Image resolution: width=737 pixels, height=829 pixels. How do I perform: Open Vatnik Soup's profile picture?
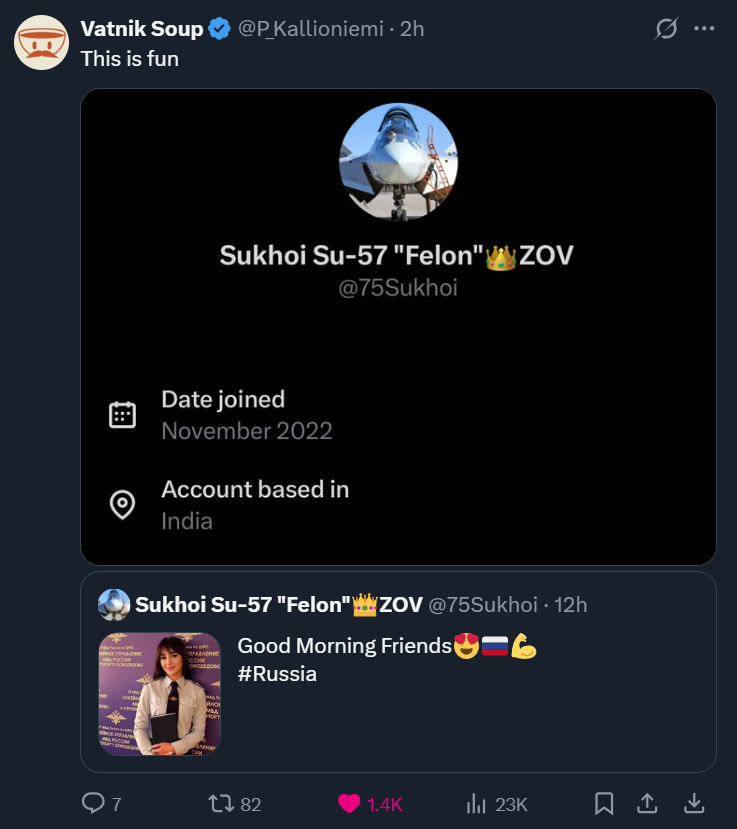pos(41,42)
